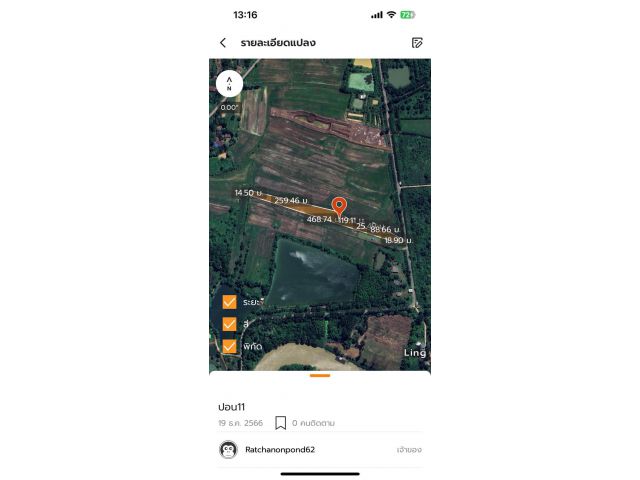
Task: Uncheck the ระยะ checkbox
Action: click(229, 301)
